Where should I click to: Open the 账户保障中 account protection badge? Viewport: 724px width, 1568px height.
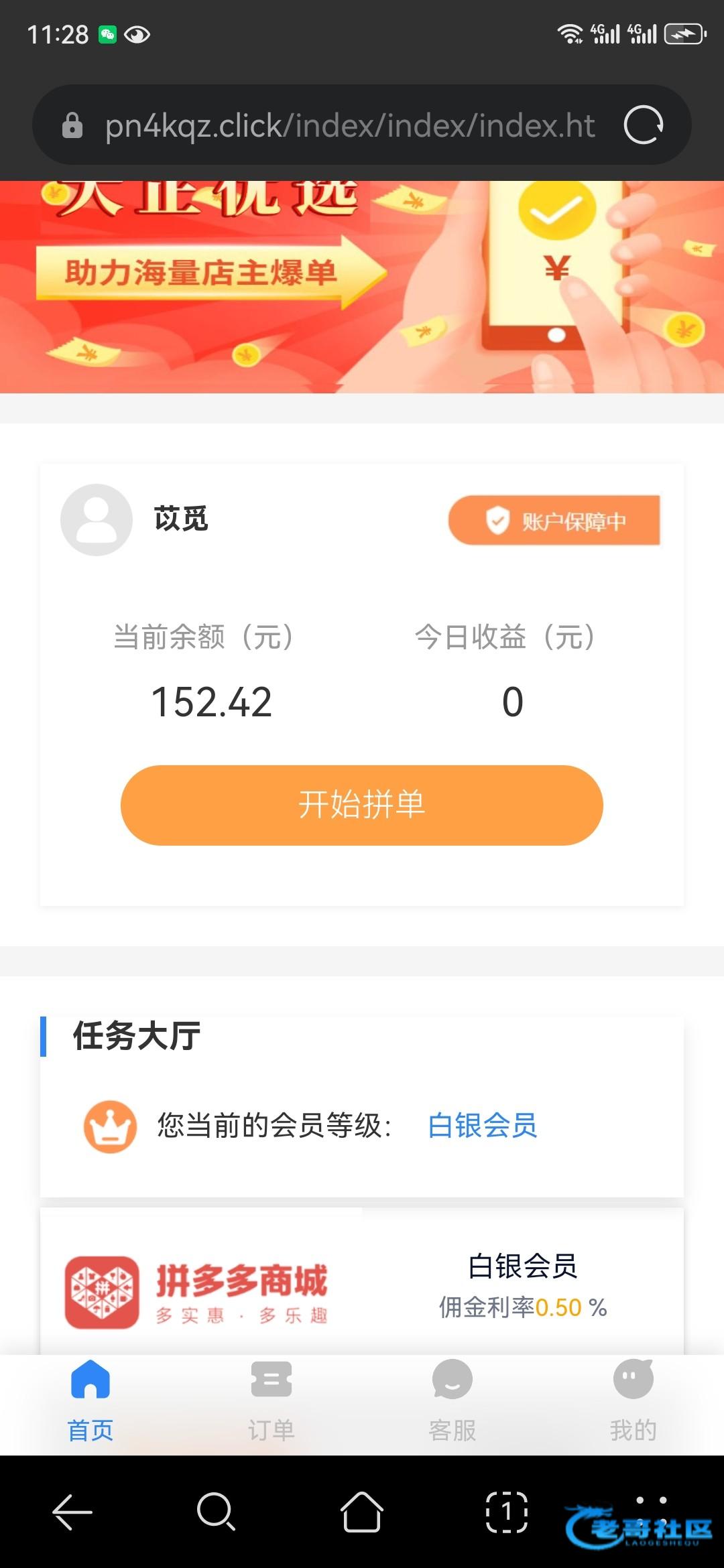click(554, 520)
